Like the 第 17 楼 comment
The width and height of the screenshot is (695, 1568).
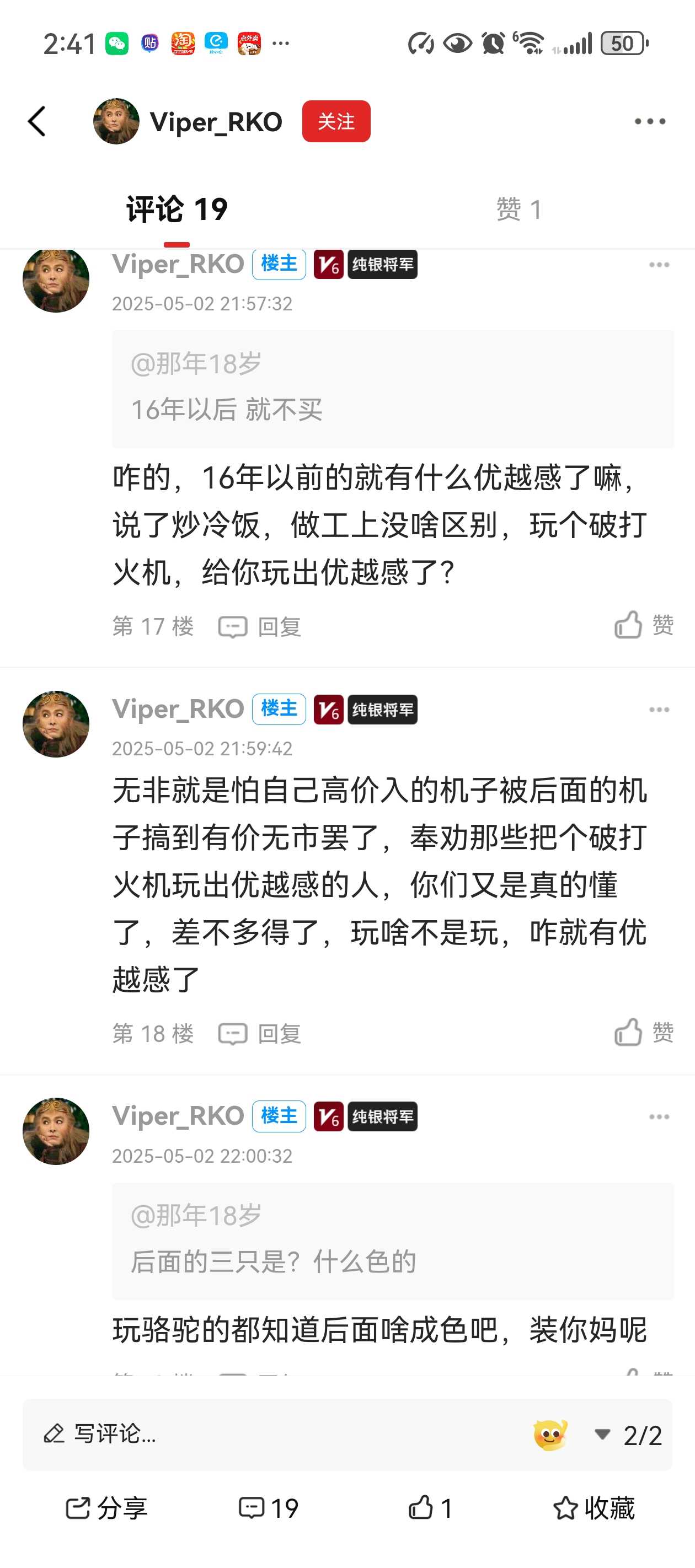[643, 625]
